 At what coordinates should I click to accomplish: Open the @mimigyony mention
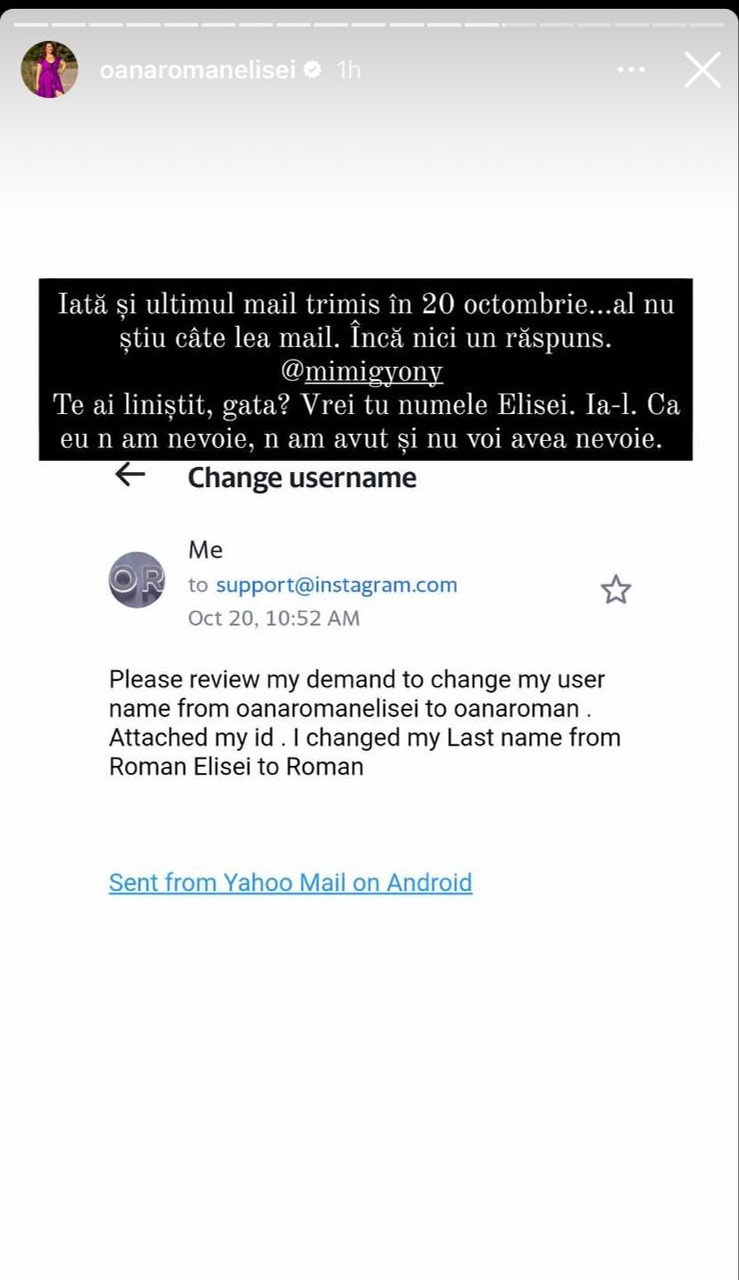[x=366, y=373]
